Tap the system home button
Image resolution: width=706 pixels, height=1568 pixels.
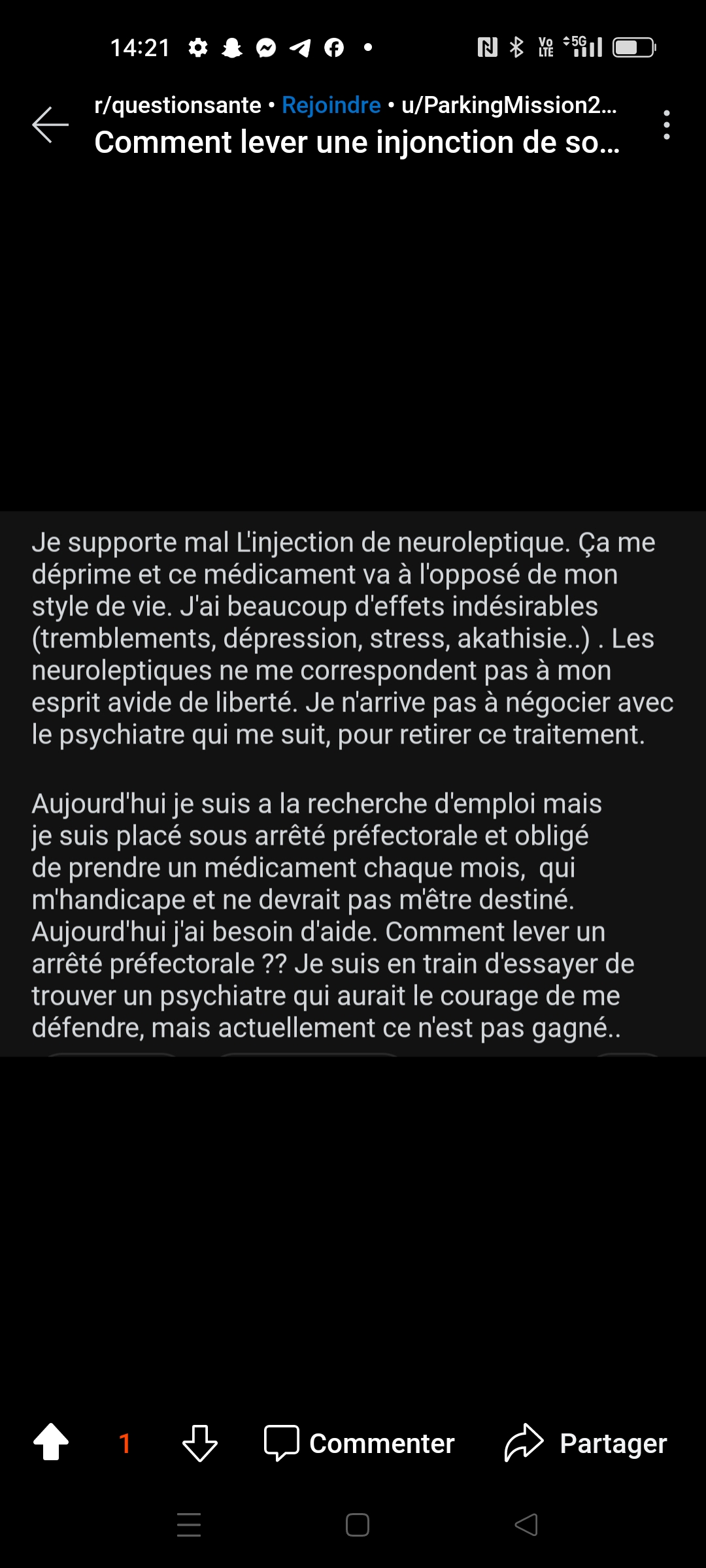[x=358, y=1525]
